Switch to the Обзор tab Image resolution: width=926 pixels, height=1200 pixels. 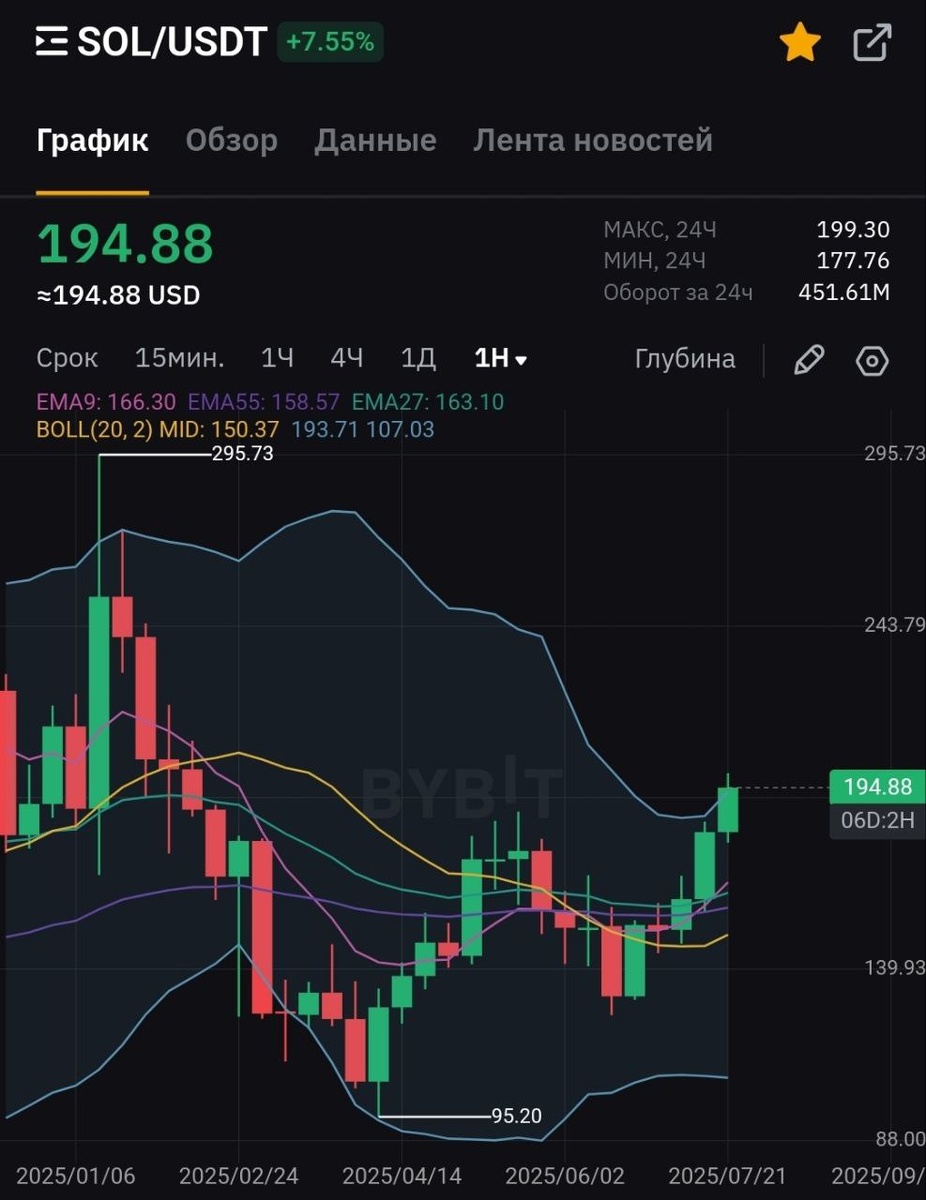[x=231, y=140]
